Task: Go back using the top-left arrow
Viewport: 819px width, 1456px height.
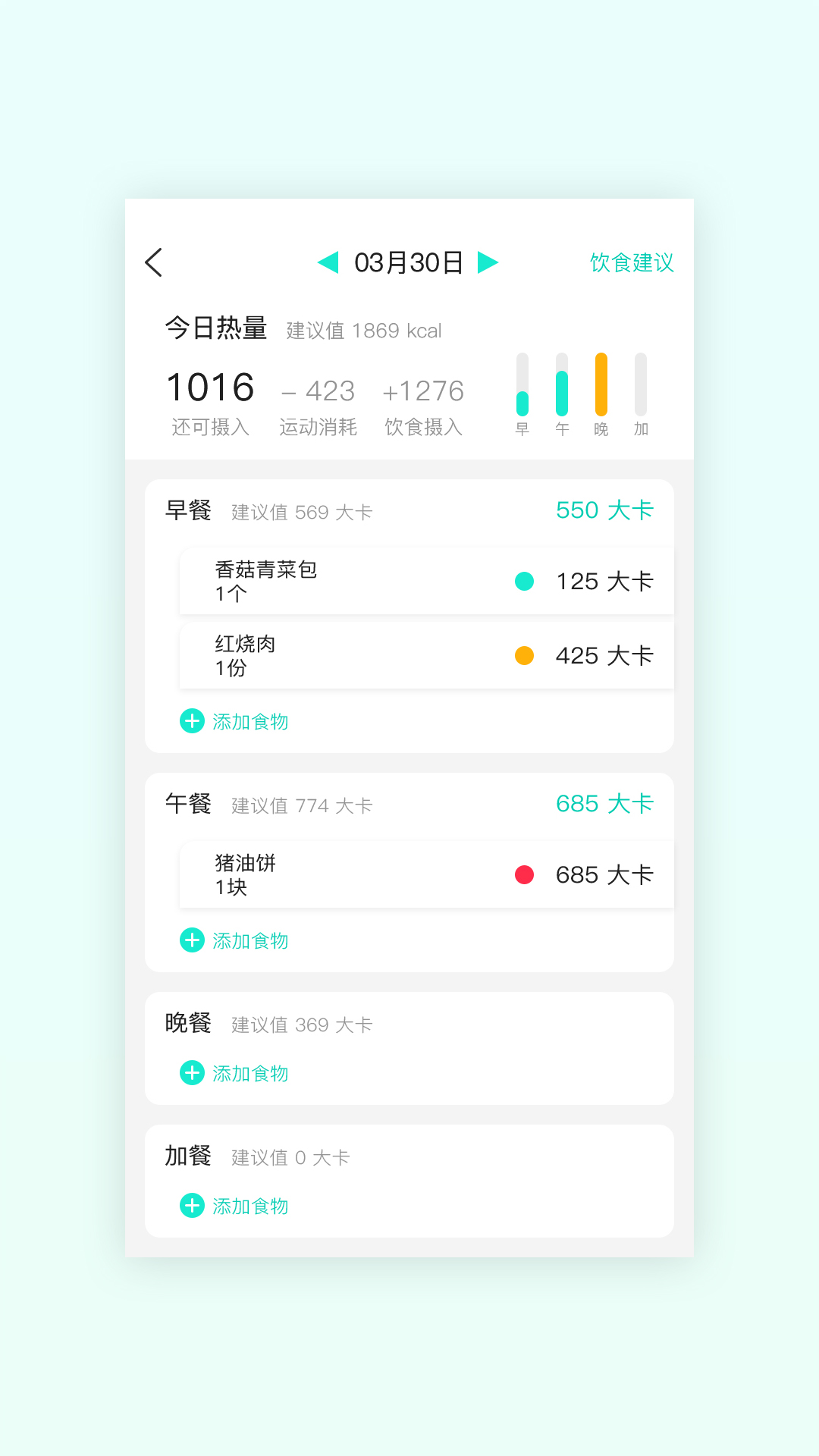Action: 154,262
